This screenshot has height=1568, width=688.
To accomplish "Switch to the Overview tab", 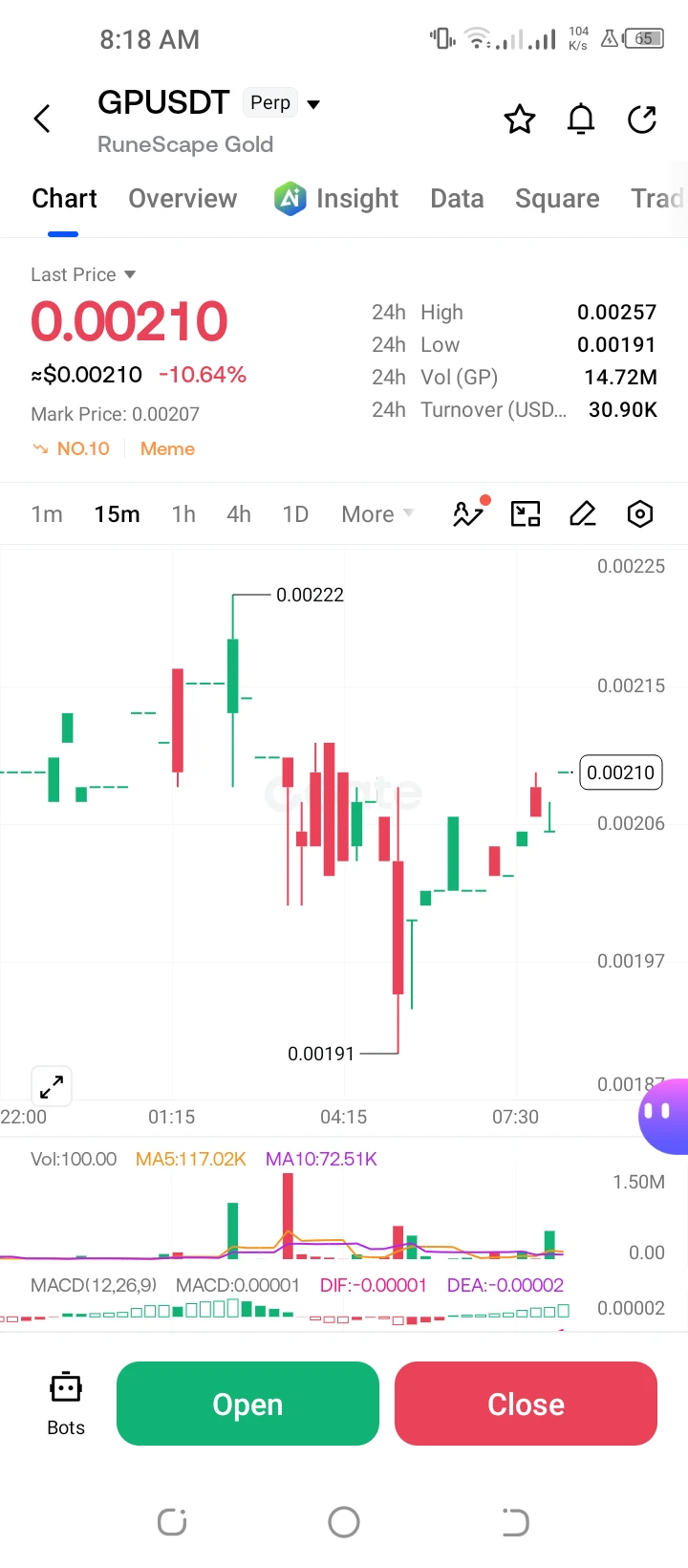I will [183, 198].
